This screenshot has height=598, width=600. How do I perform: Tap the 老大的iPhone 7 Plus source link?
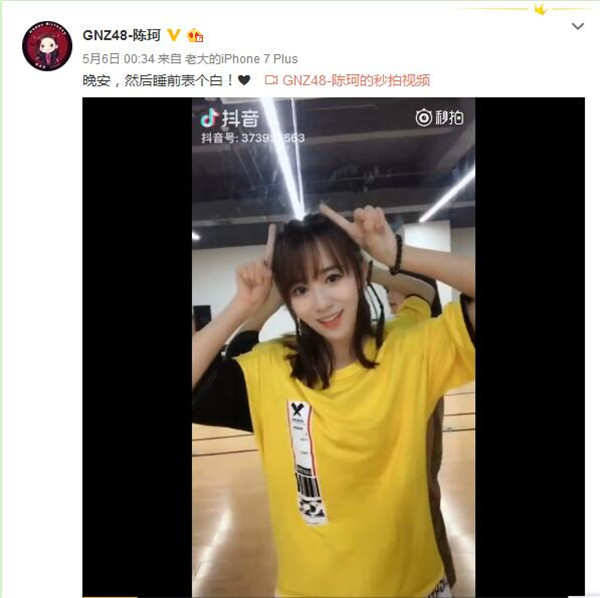point(241,59)
